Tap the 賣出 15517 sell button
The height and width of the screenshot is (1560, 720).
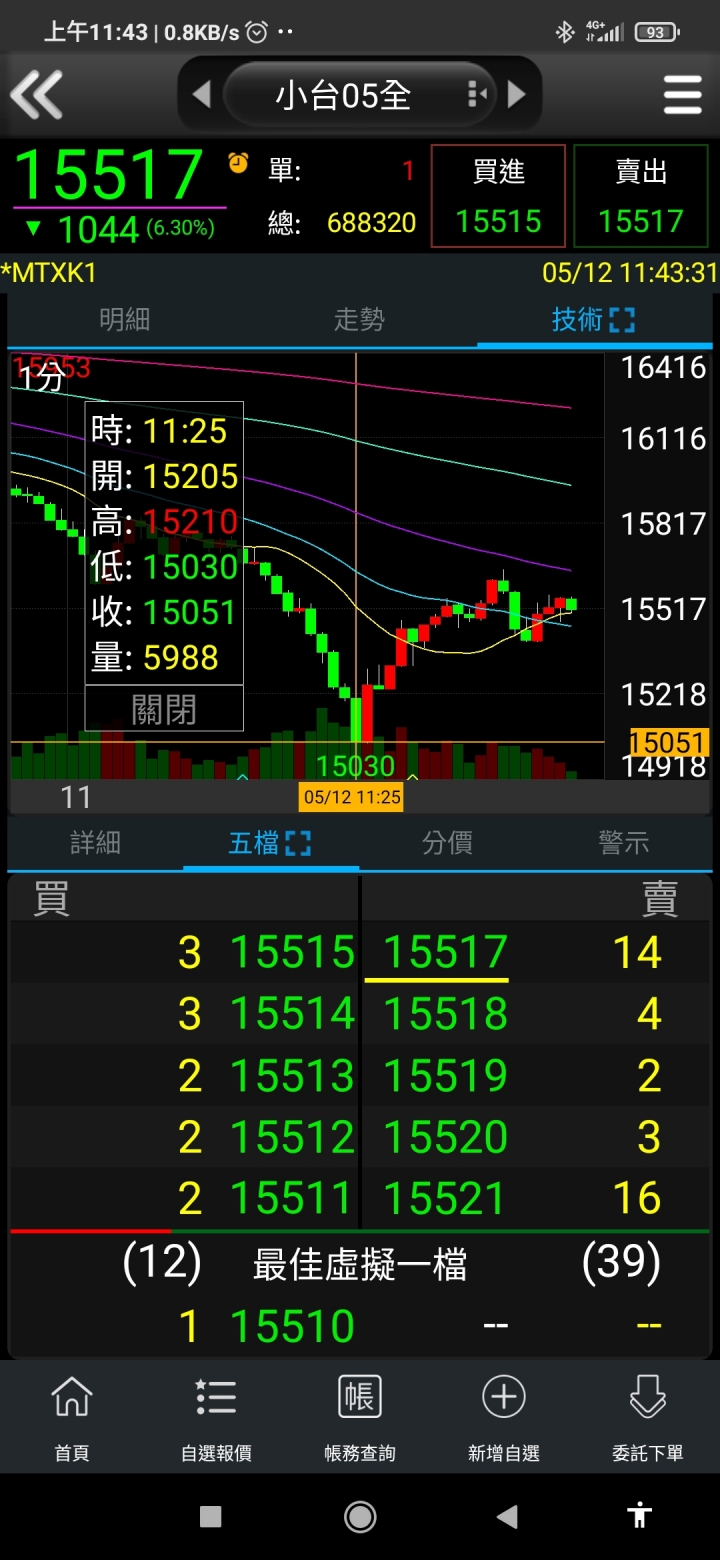point(641,197)
